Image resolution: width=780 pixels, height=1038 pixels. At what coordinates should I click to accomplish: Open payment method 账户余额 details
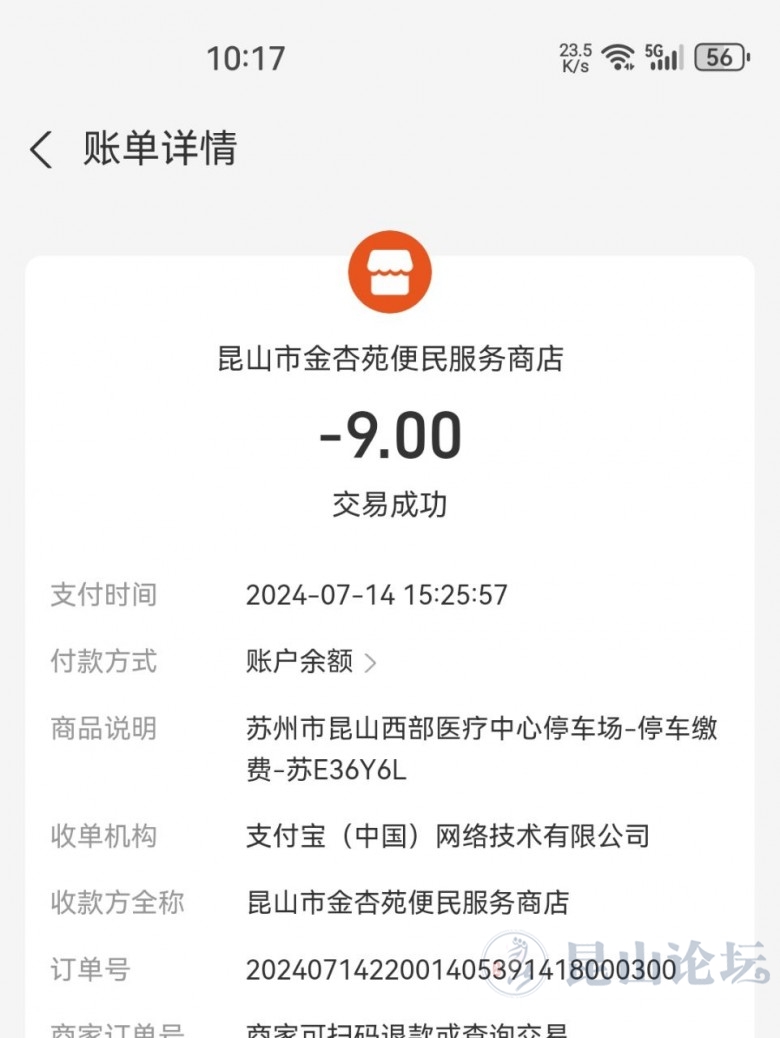311,662
